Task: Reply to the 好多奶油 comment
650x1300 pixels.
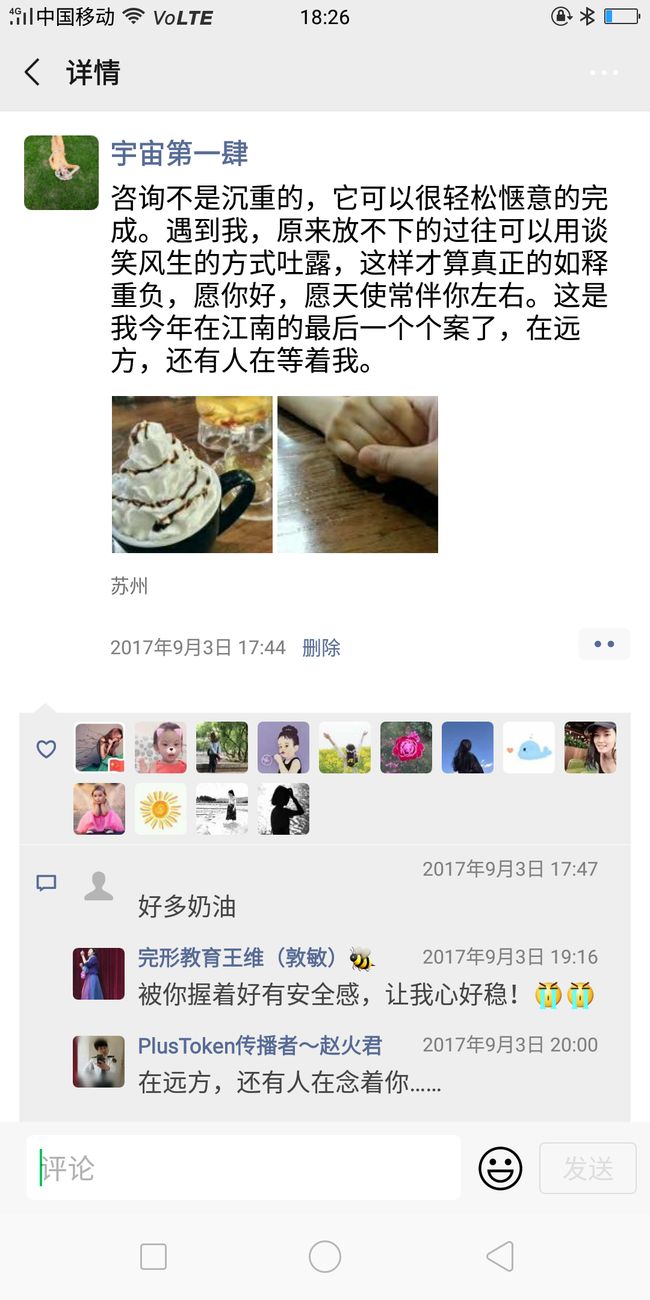Action: (x=187, y=907)
